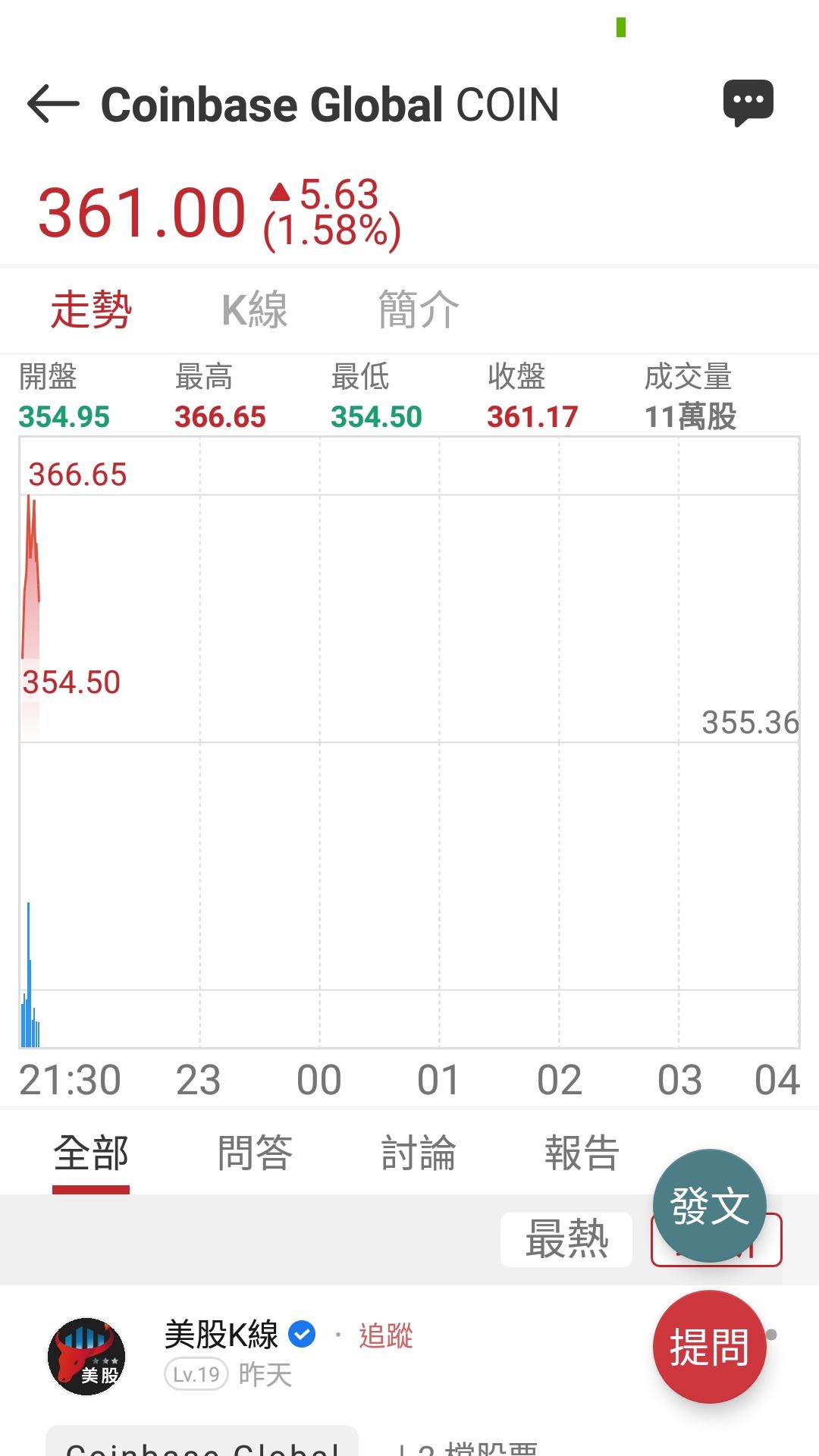Open the chat bubble messages icon
The image size is (819, 1456).
(x=748, y=102)
